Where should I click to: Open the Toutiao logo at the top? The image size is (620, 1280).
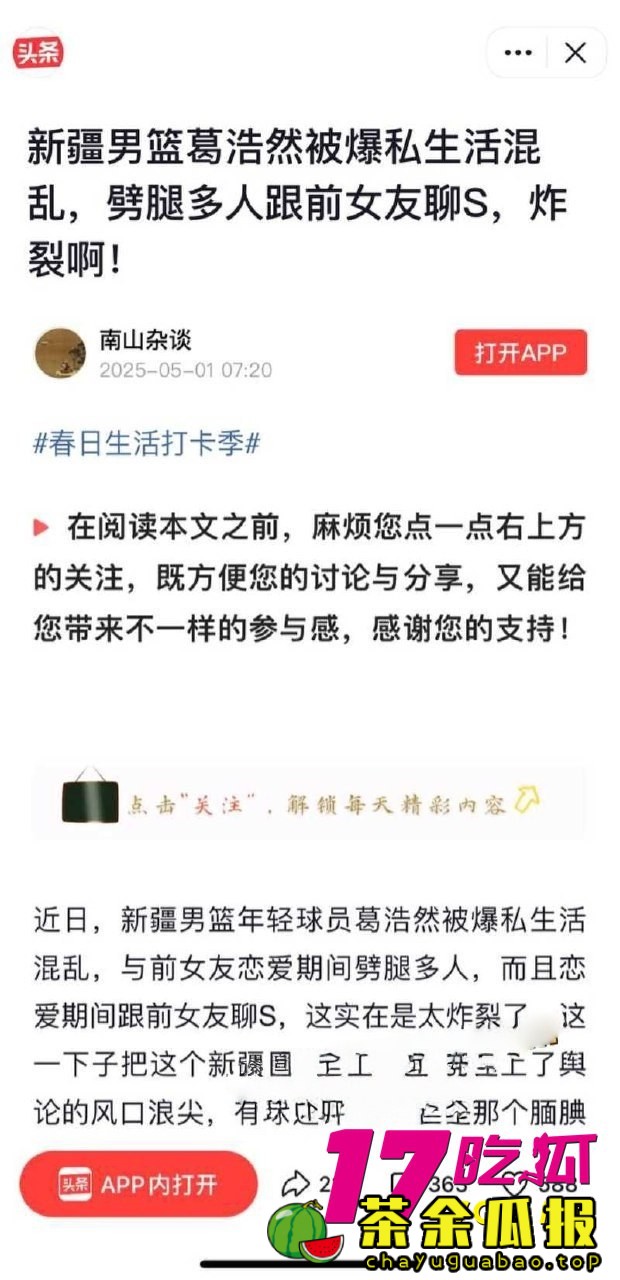pos(38,52)
